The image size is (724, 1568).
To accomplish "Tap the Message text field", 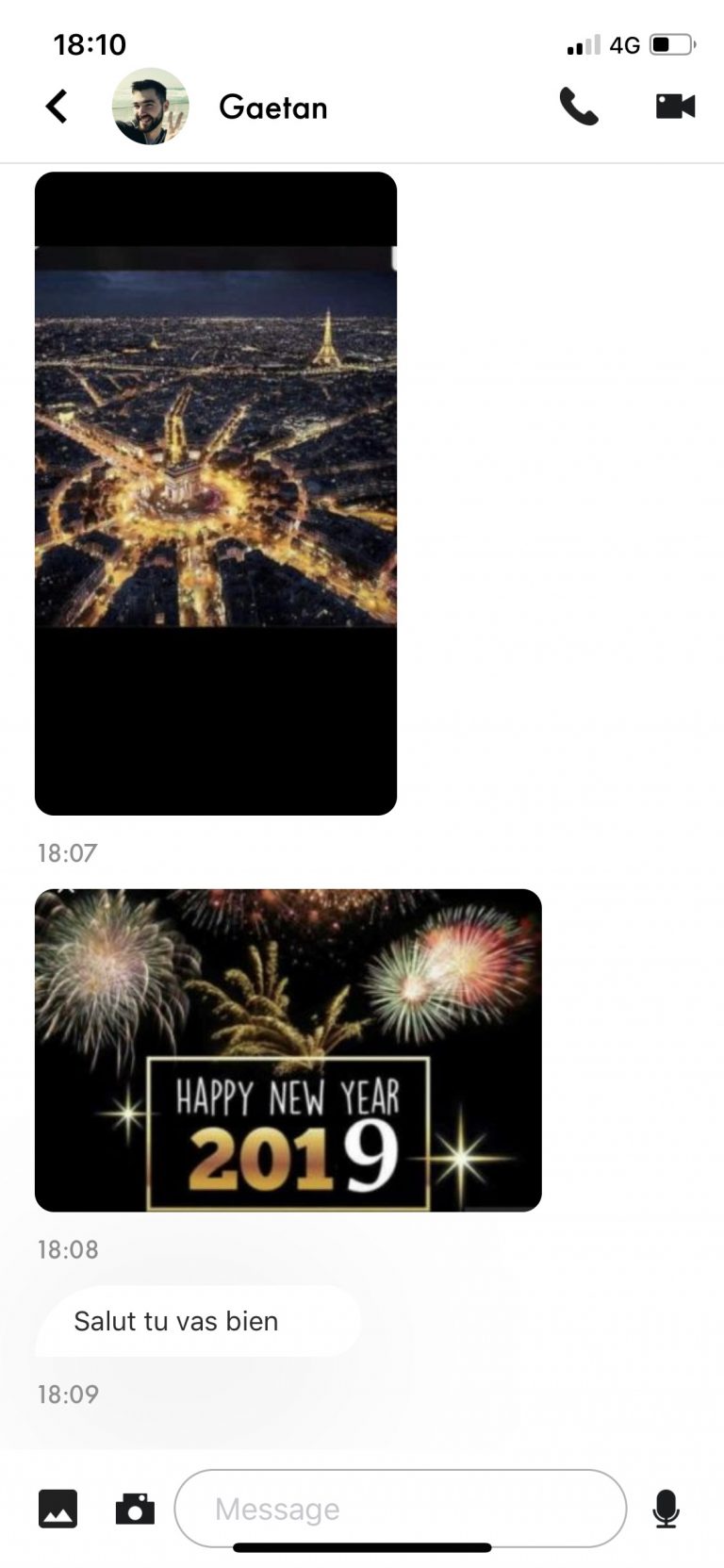I will pos(401,1509).
